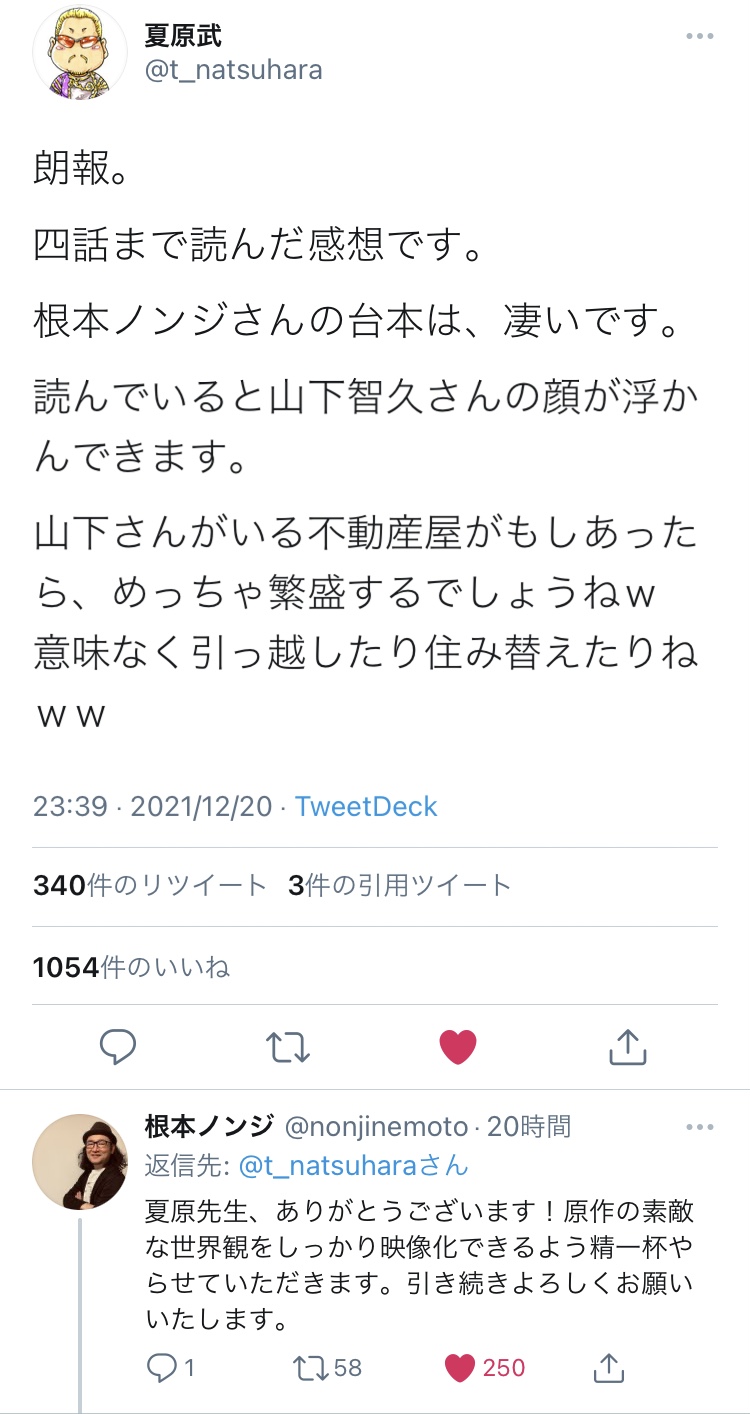750x1414 pixels.
Task: View the 340 retweets list
Action: pos(150,885)
